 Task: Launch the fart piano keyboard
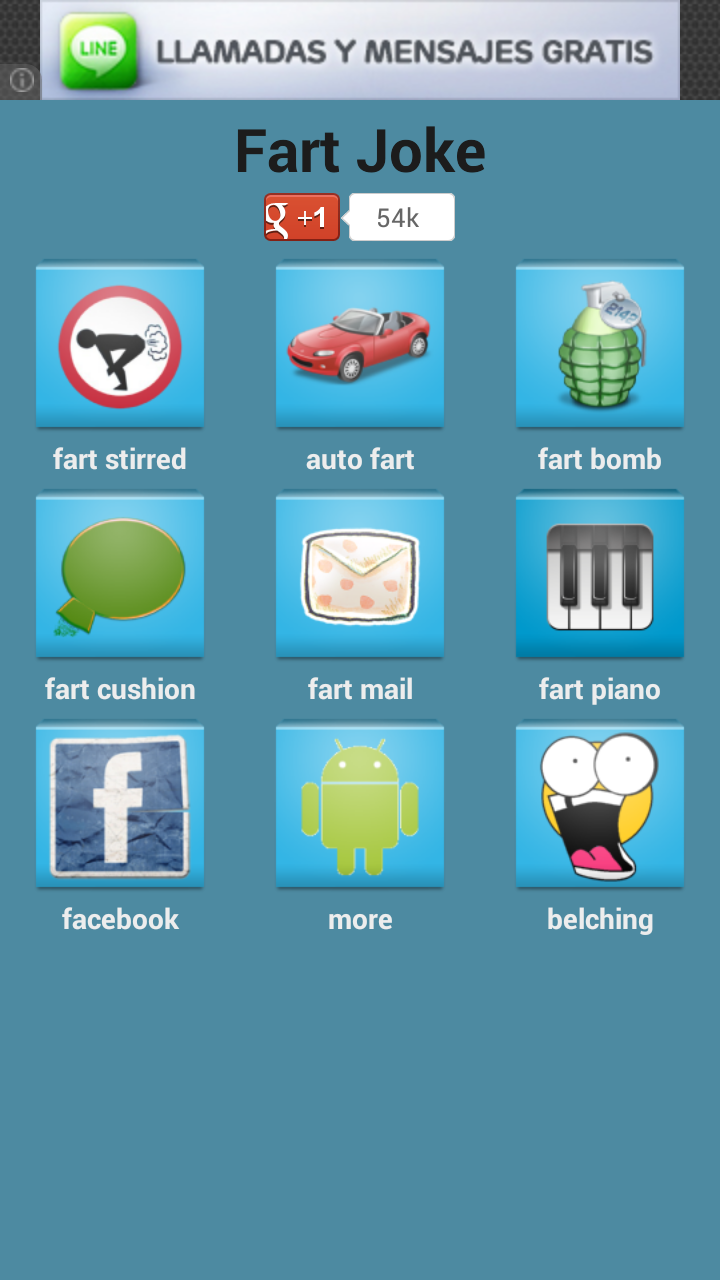click(x=600, y=575)
